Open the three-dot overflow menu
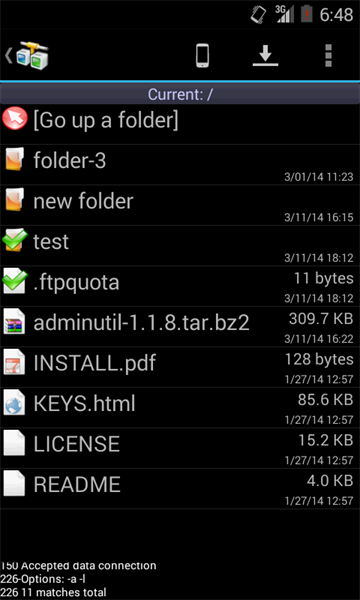 coord(328,56)
